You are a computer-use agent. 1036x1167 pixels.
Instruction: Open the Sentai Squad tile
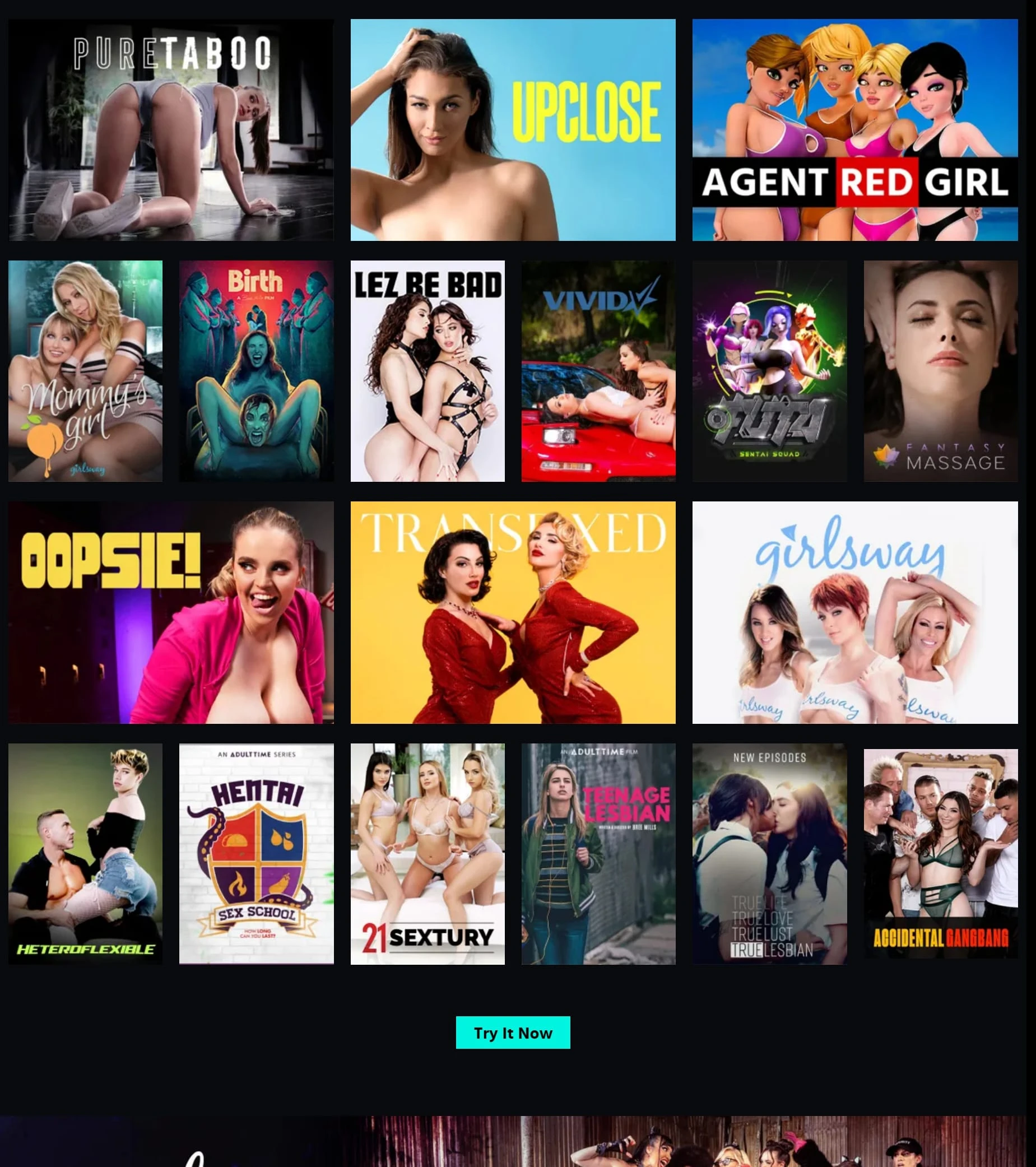coord(769,371)
